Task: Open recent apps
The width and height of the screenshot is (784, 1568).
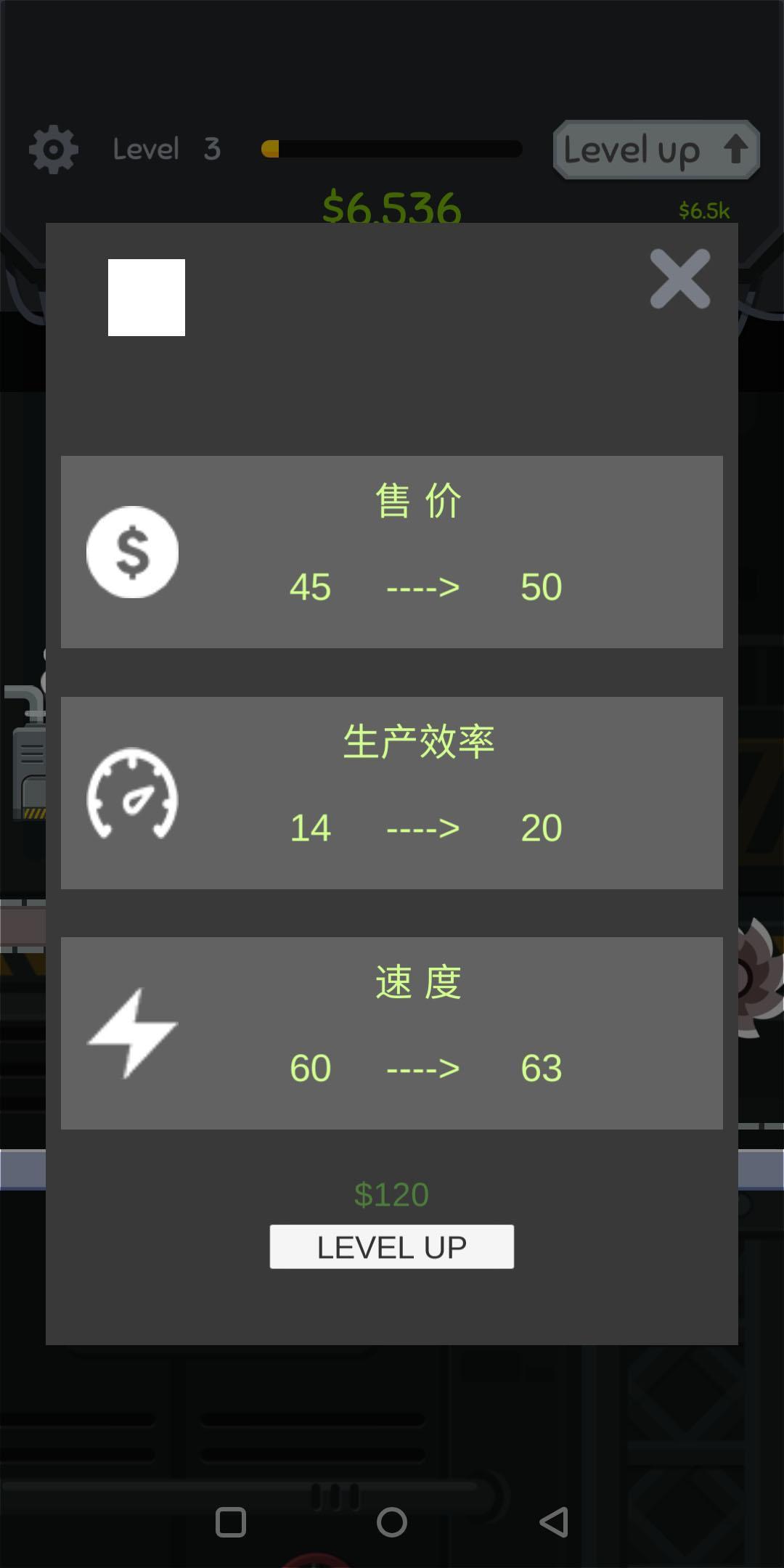Action: (x=231, y=1522)
